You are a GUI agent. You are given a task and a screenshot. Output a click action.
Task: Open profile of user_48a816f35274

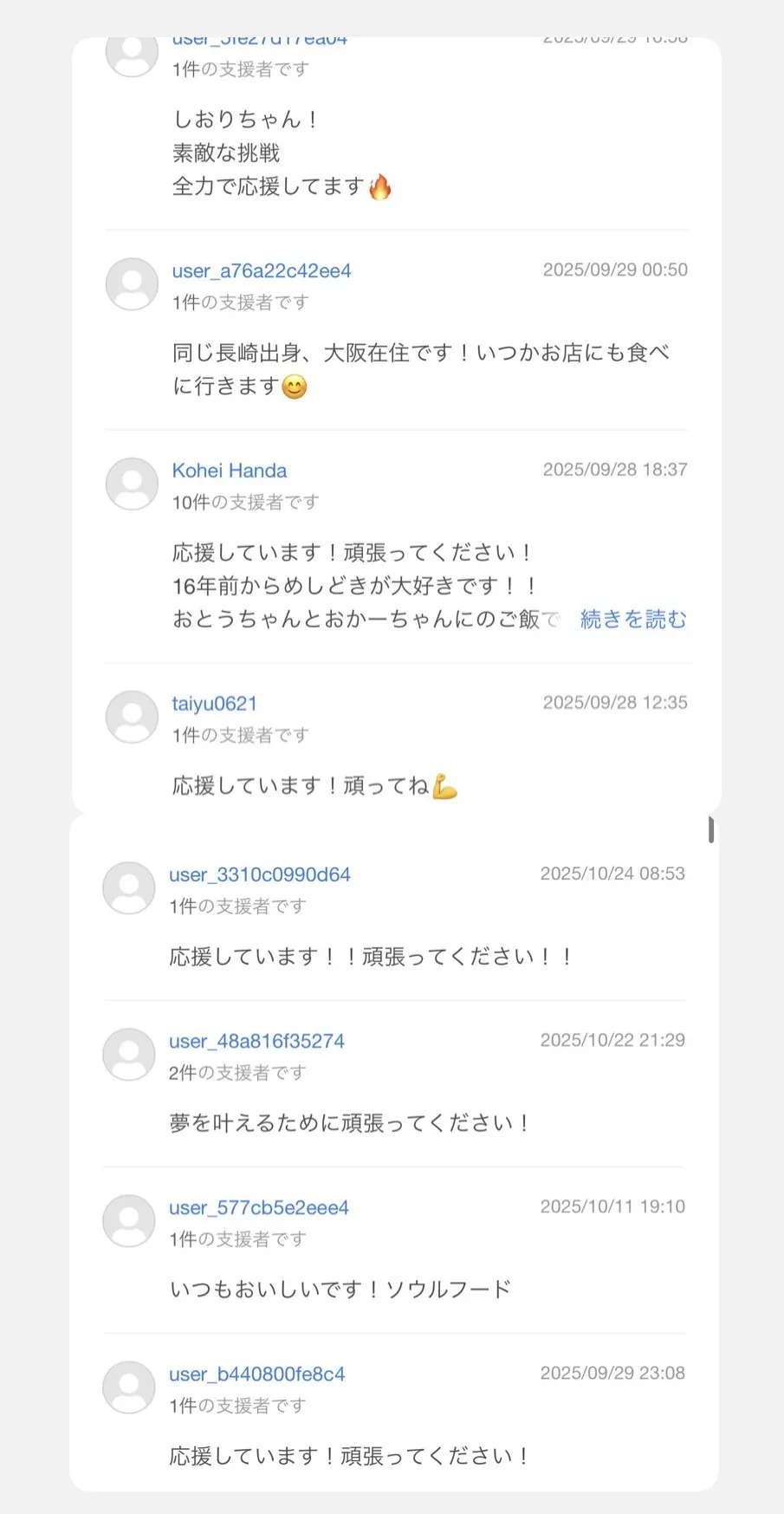pos(256,1041)
